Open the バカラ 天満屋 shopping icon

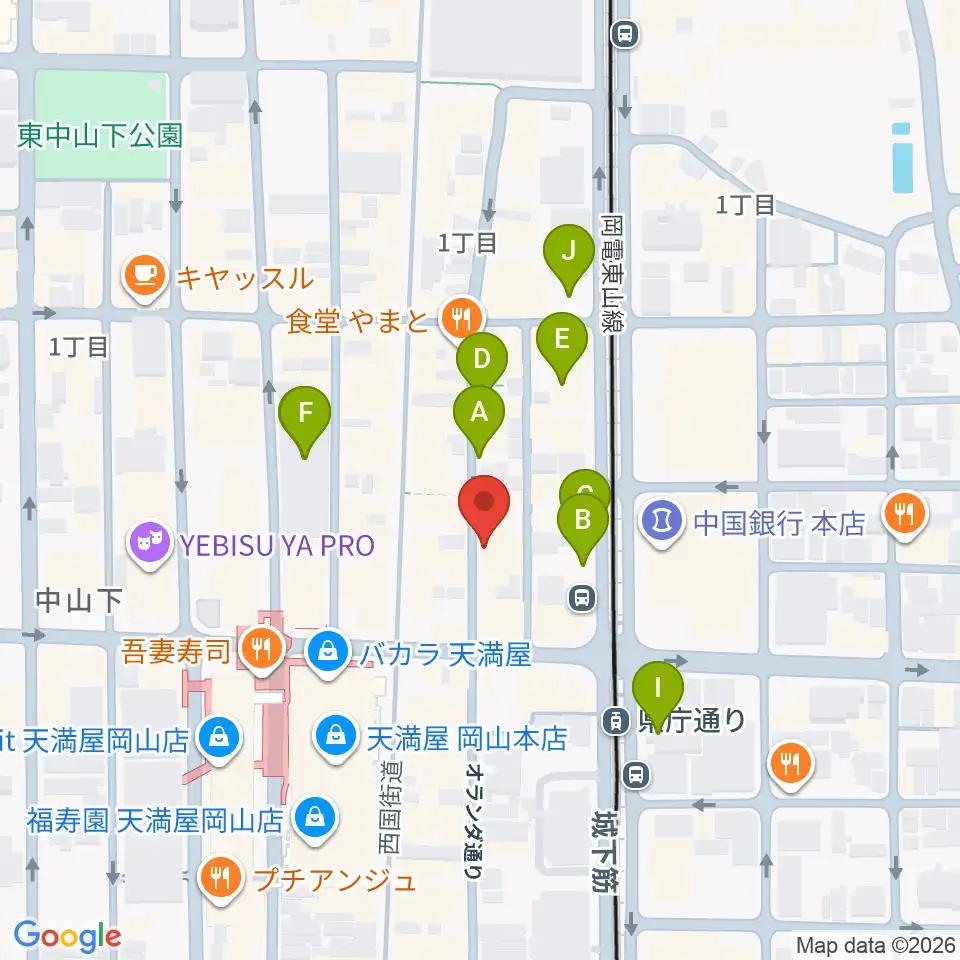[328, 653]
